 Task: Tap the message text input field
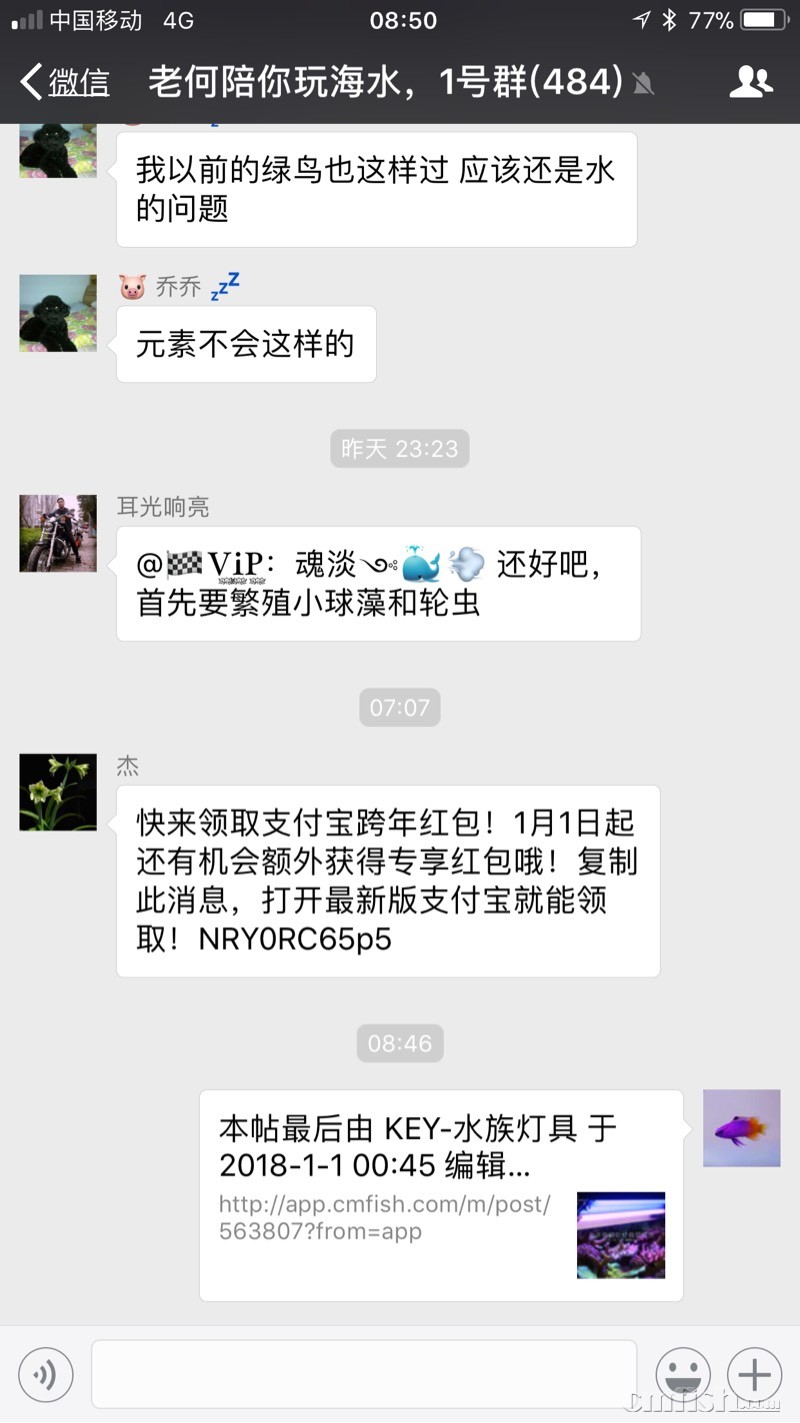tap(364, 1374)
